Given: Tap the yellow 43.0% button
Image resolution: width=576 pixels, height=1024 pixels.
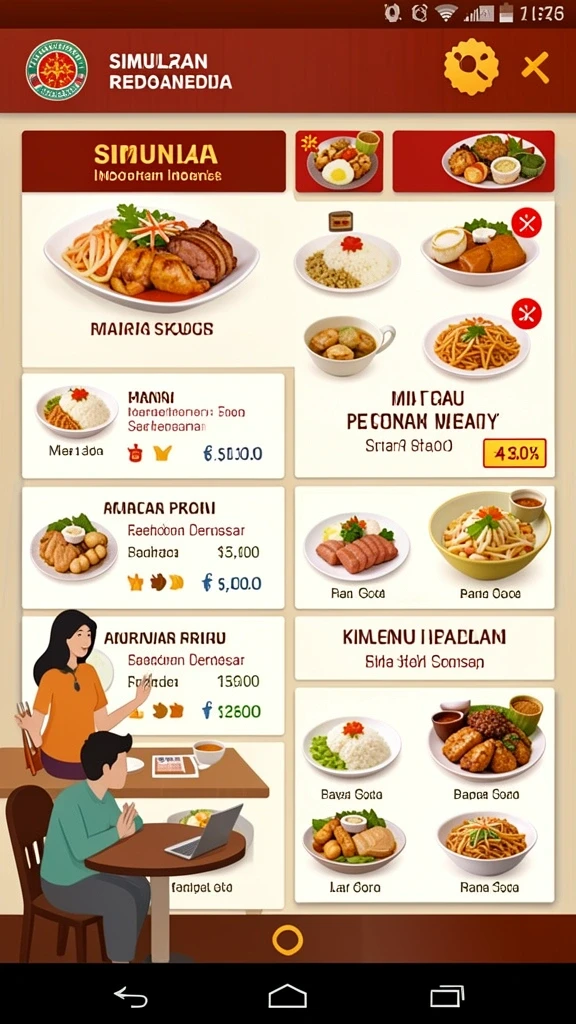Looking at the screenshot, I should click(515, 453).
